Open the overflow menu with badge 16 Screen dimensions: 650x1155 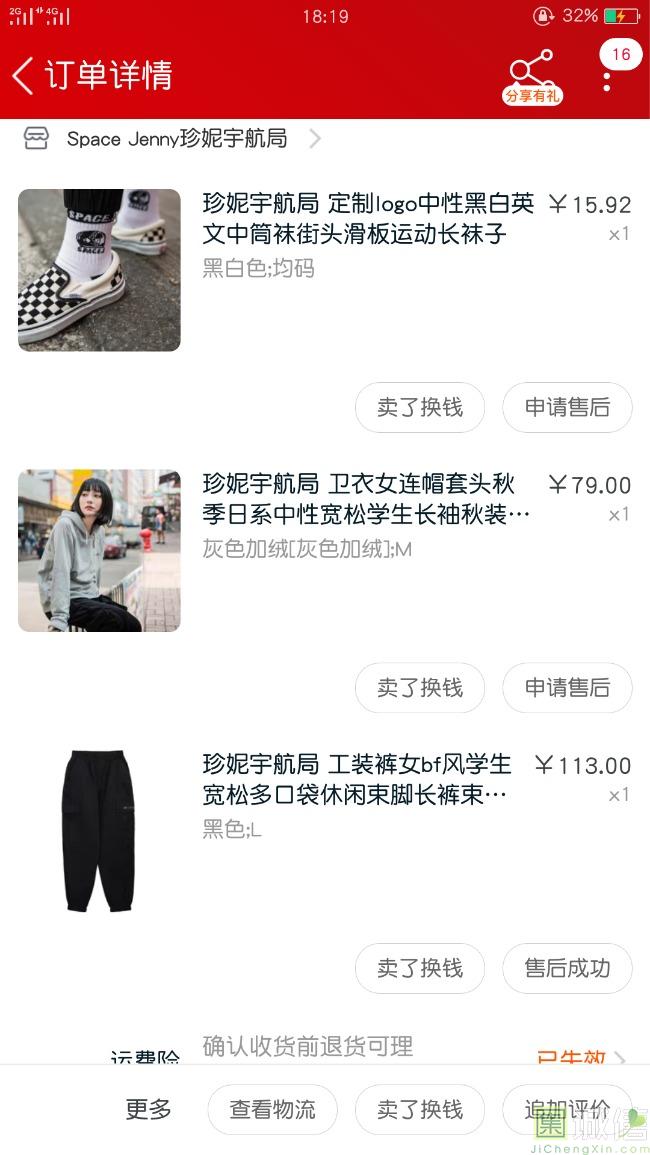click(x=607, y=76)
